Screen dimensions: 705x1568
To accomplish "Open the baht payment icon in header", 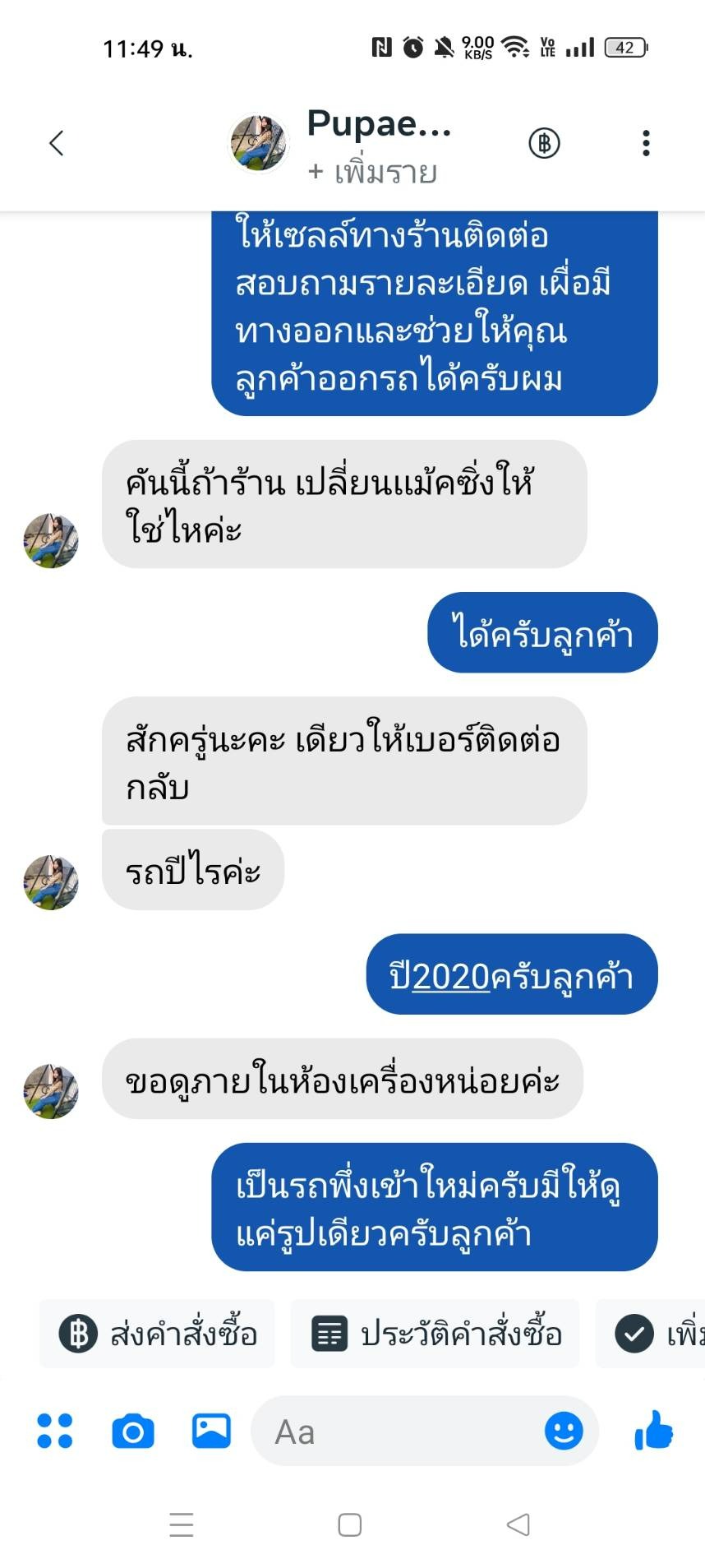I will tap(543, 143).
